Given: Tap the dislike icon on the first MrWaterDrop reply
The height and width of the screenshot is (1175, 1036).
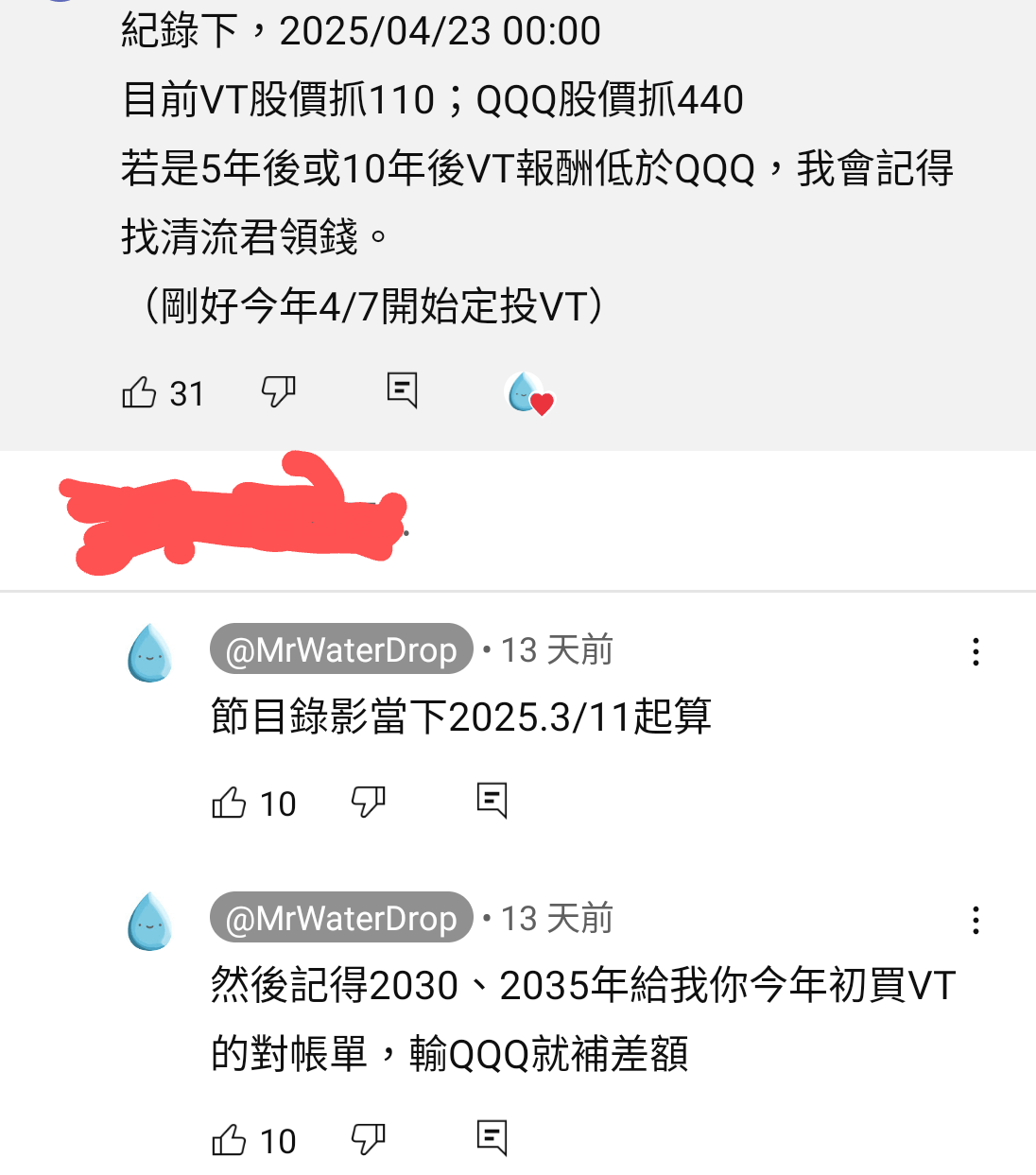Looking at the screenshot, I should tap(369, 802).
